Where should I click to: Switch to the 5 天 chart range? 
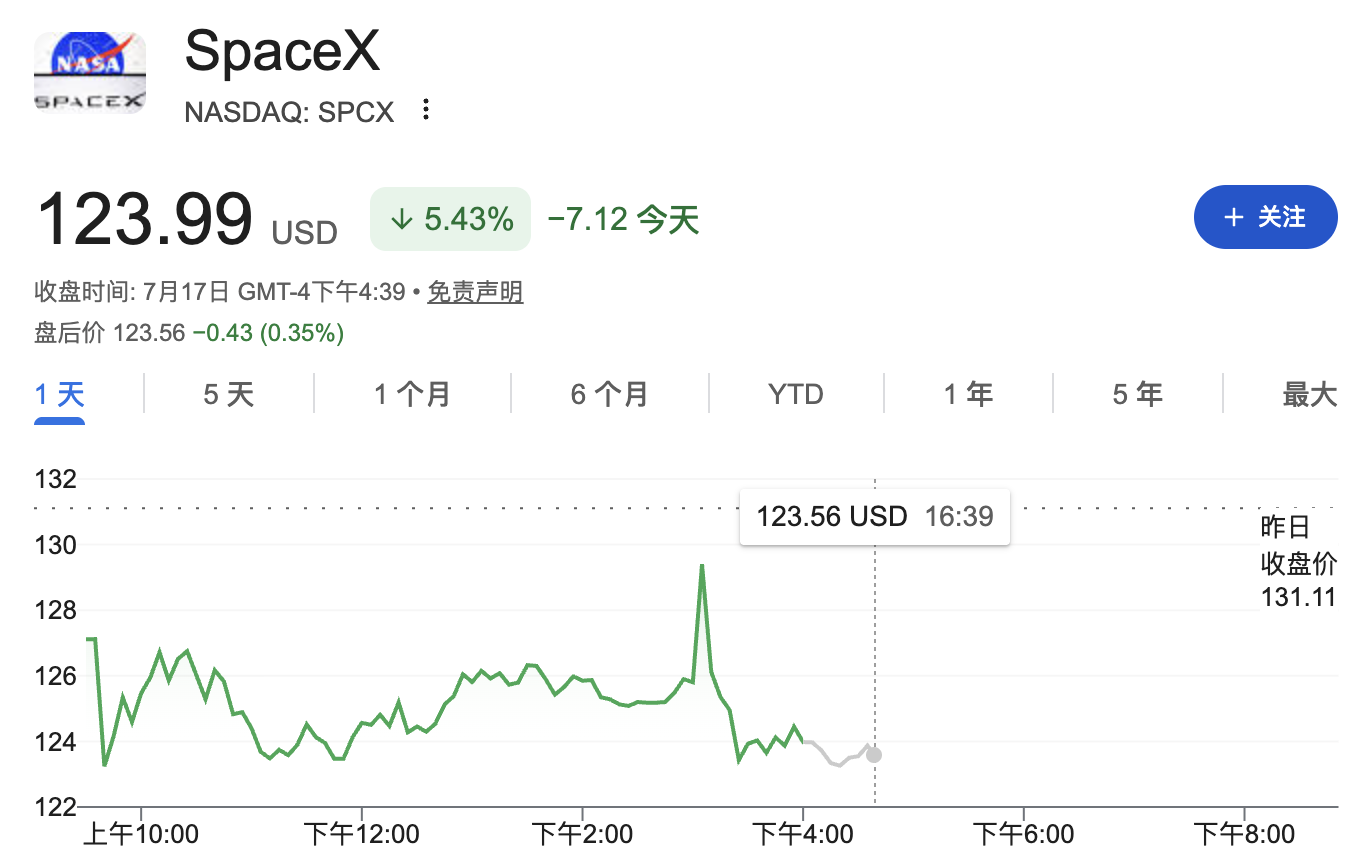click(229, 394)
